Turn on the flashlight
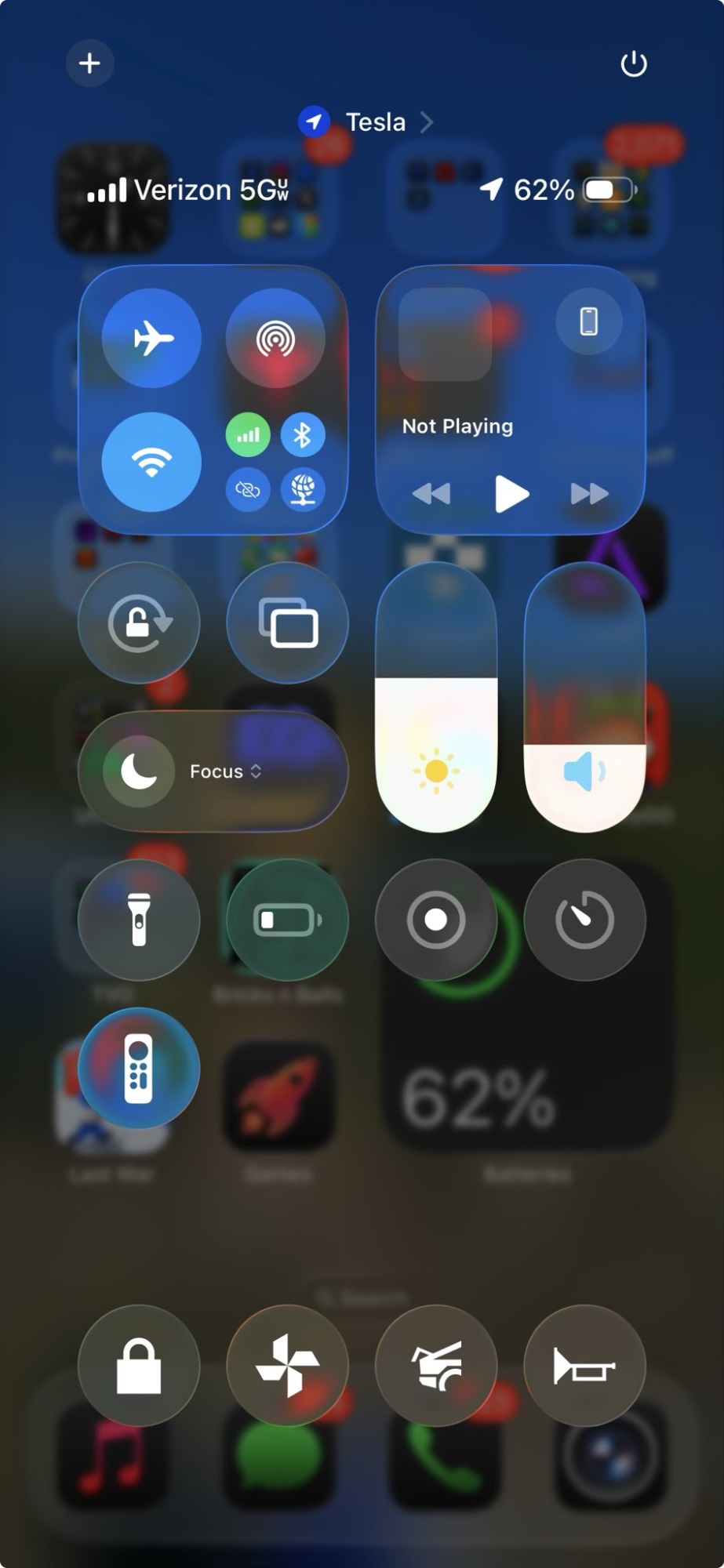 [139, 920]
